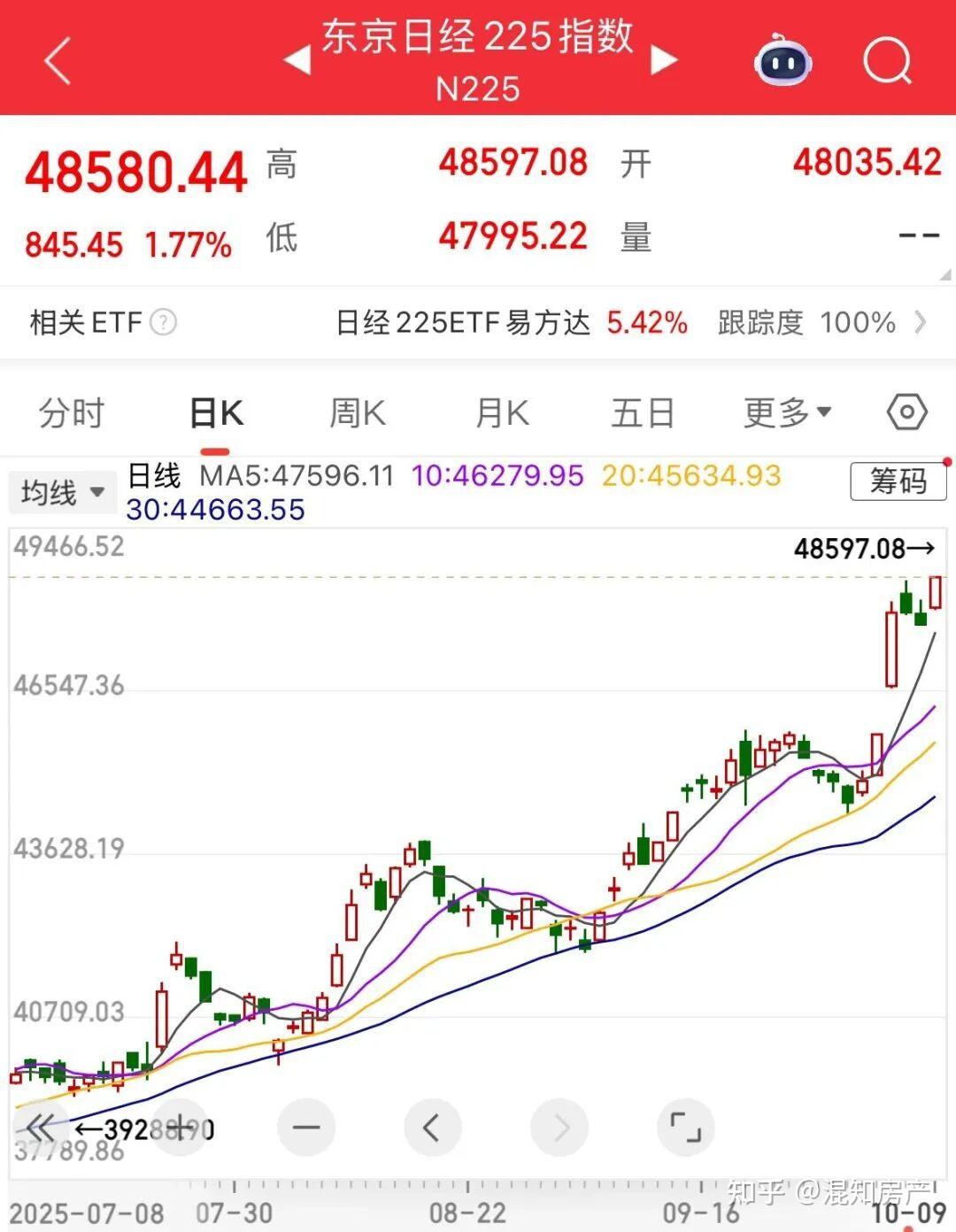Open 日经225ETF易方达 fund details

(x=462, y=322)
